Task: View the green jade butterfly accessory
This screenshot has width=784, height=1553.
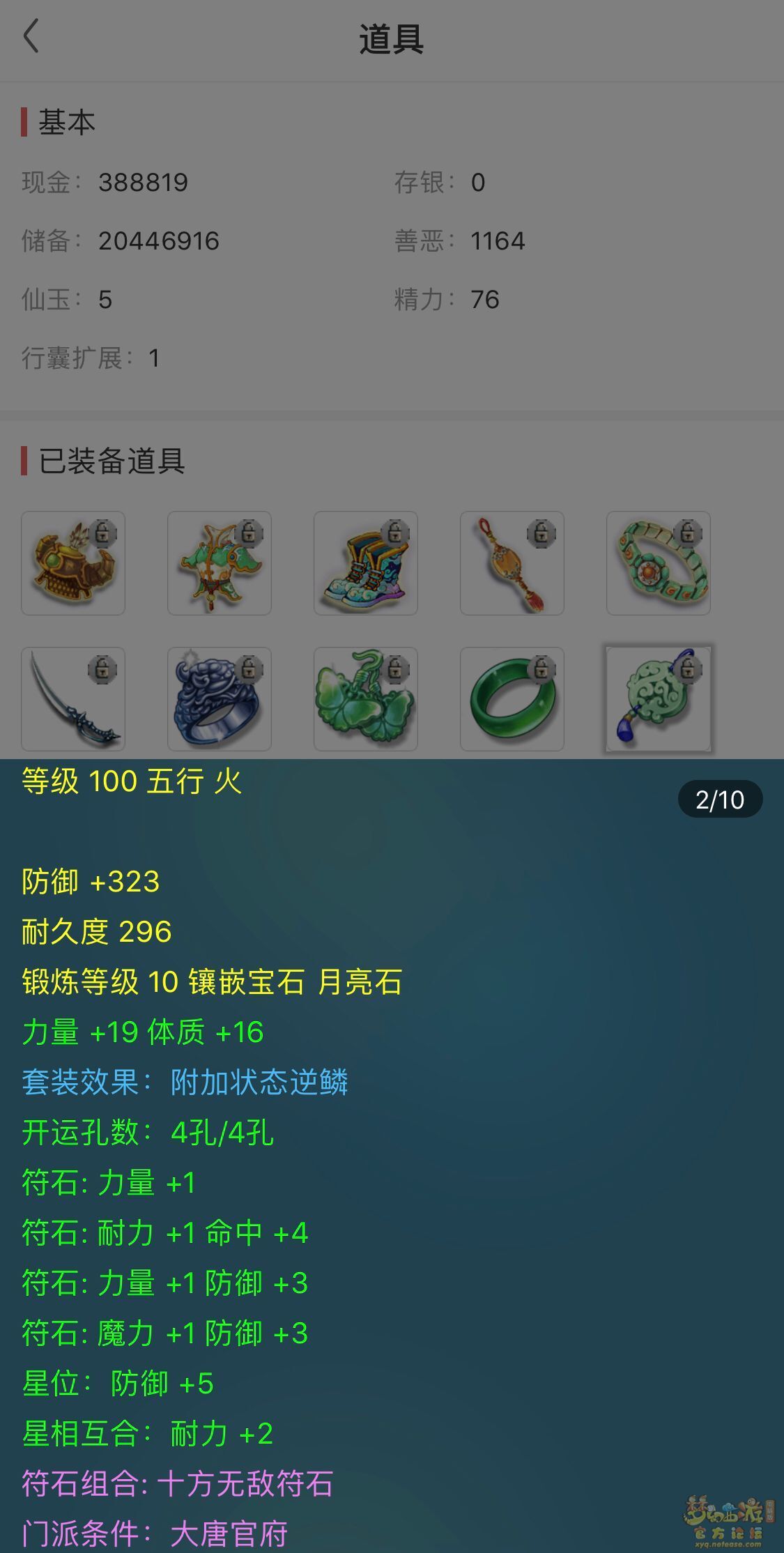Action: 366,699
